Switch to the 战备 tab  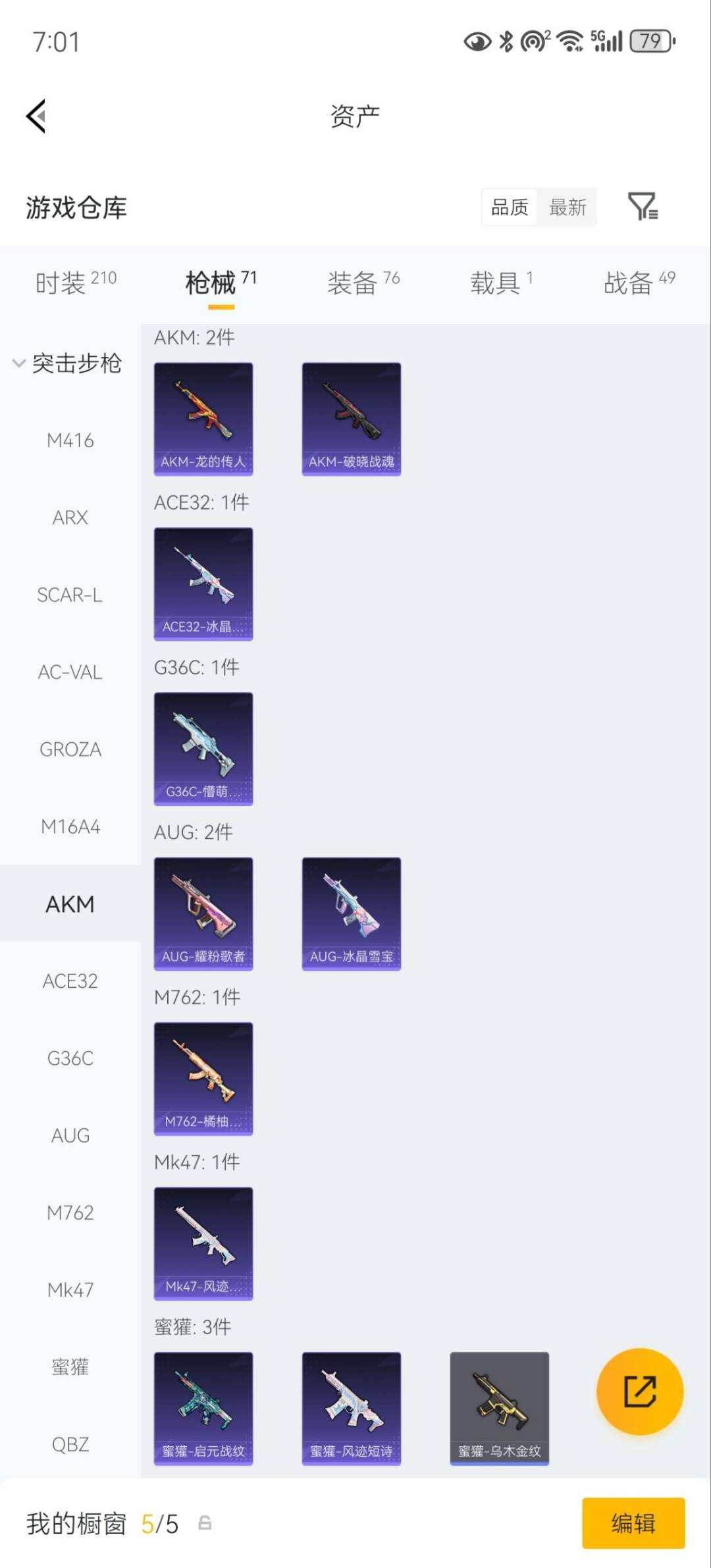tap(639, 283)
